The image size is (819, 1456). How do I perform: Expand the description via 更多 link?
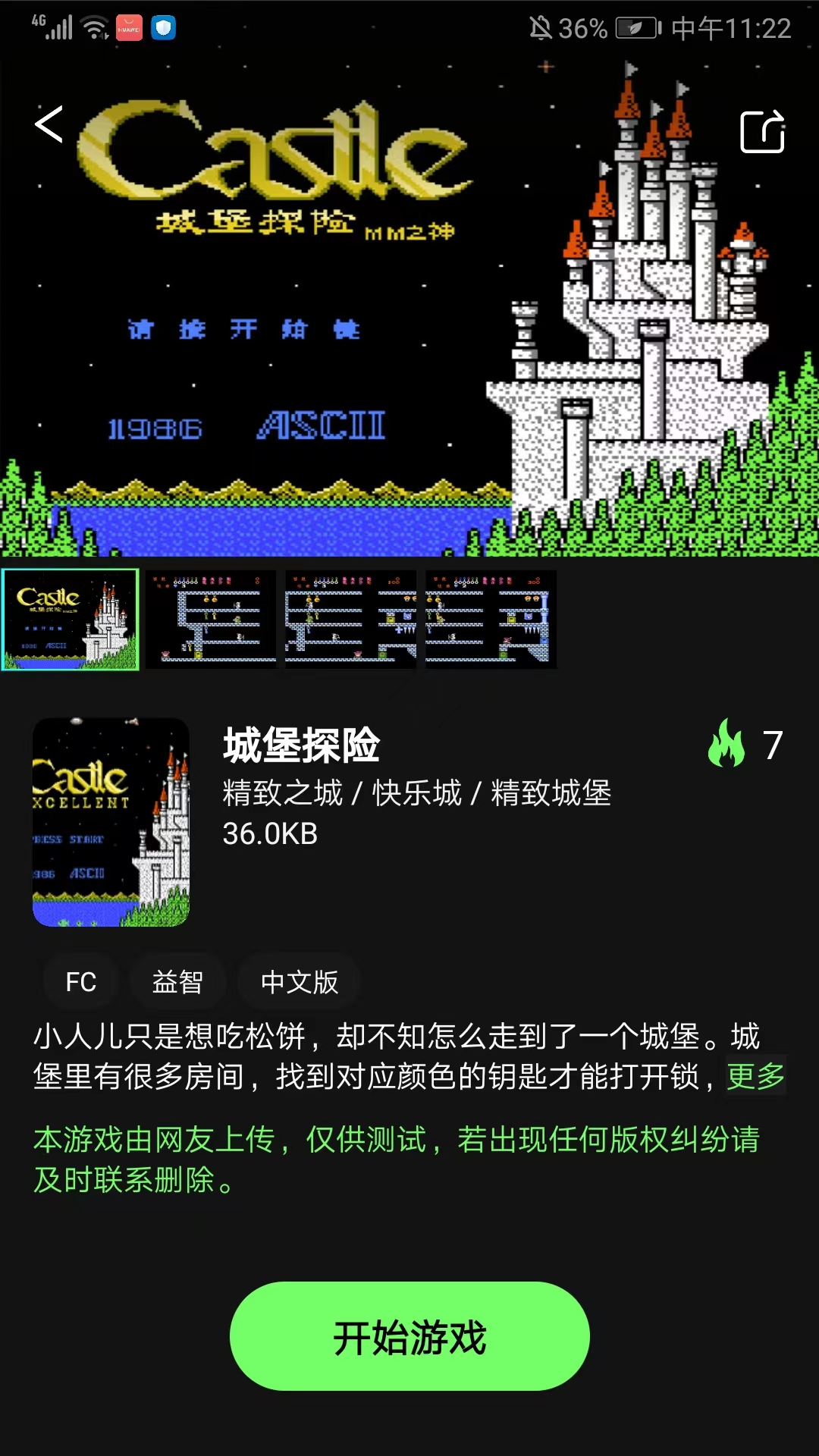[x=755, y=1075]
